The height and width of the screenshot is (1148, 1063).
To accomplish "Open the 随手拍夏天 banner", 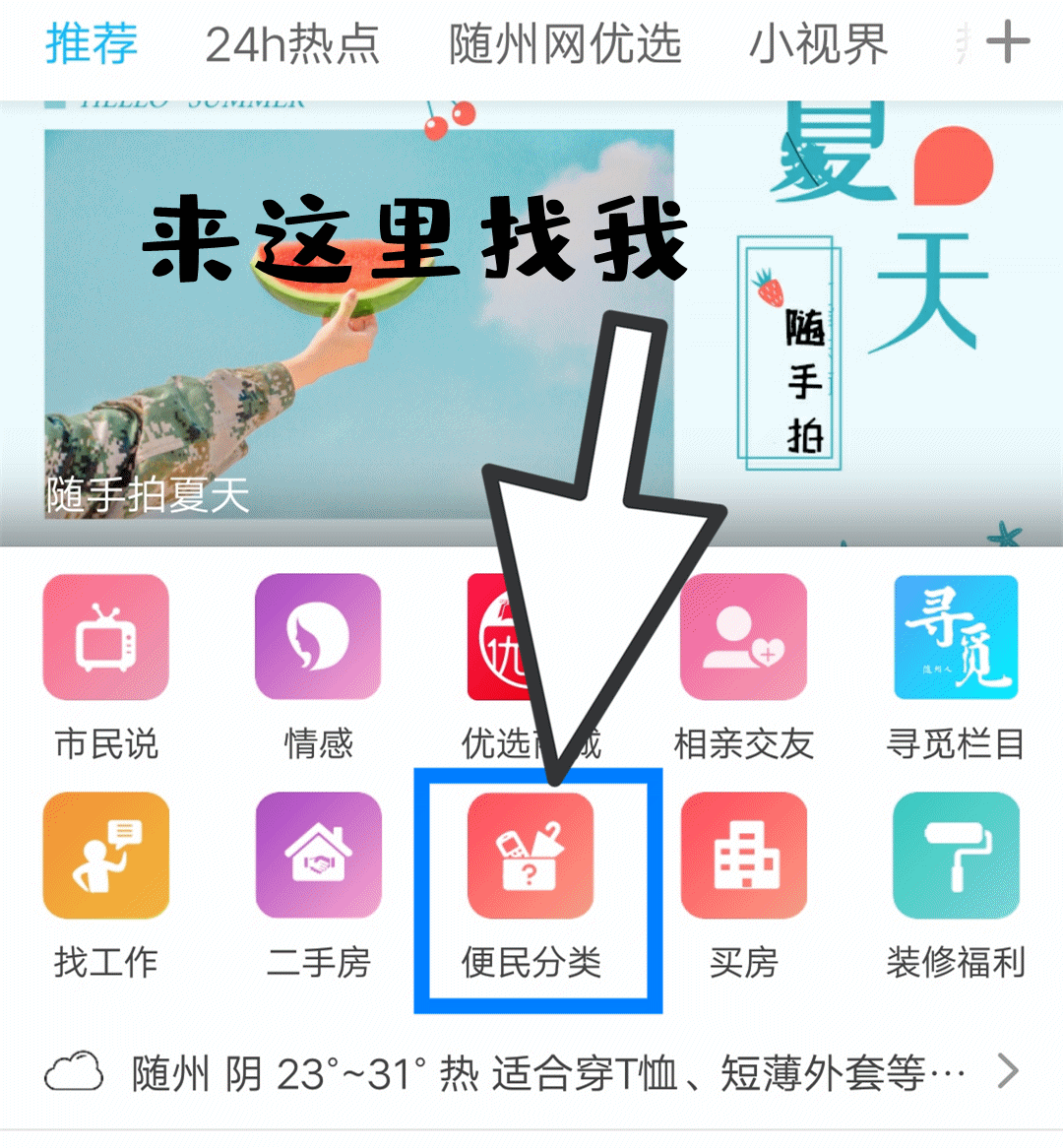I will point(359,325).
